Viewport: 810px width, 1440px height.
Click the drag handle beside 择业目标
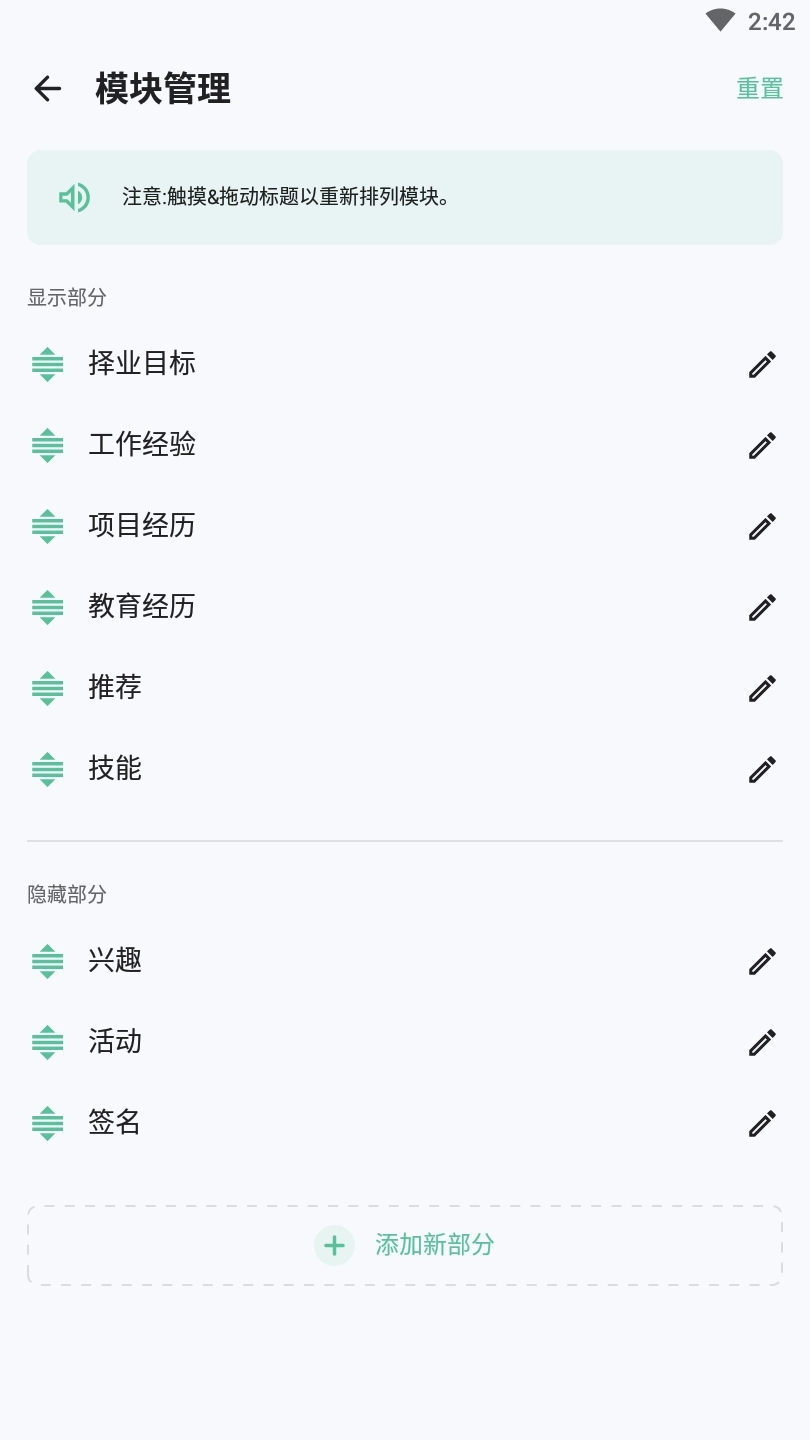click(47, 363)
